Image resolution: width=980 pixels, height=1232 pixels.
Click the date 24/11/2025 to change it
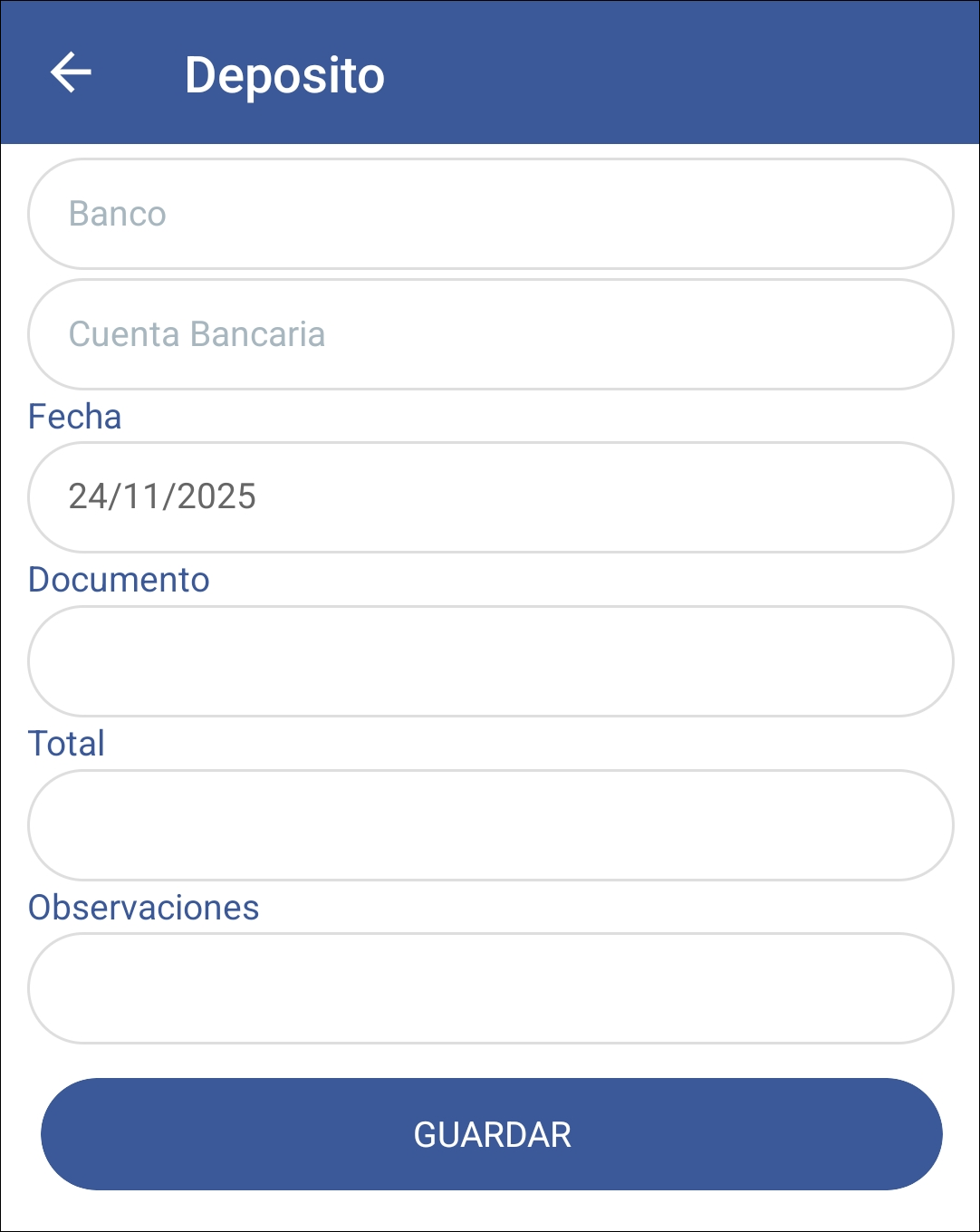click(x=163, y=496)
